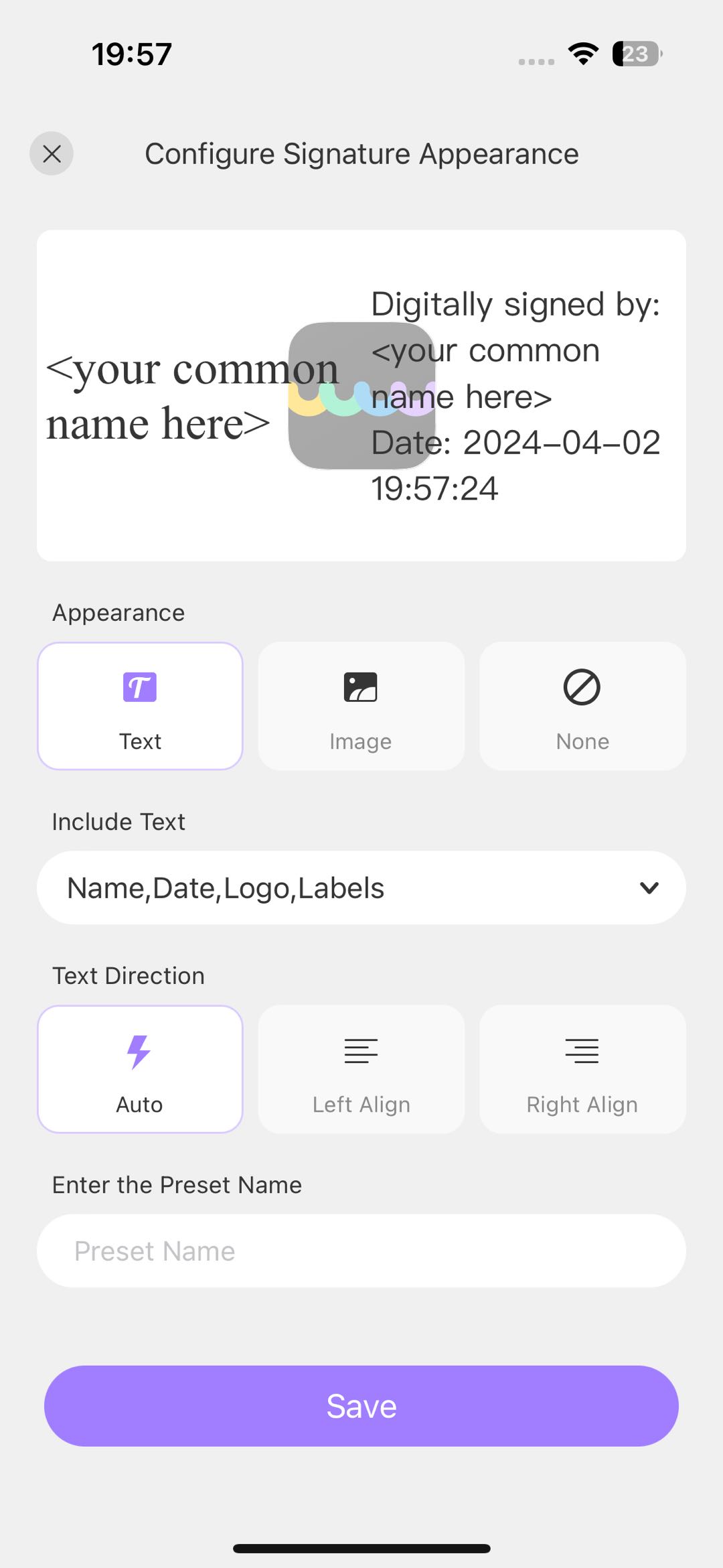
Task: Choose Left Align text direction
Action: pos(361,1069)
